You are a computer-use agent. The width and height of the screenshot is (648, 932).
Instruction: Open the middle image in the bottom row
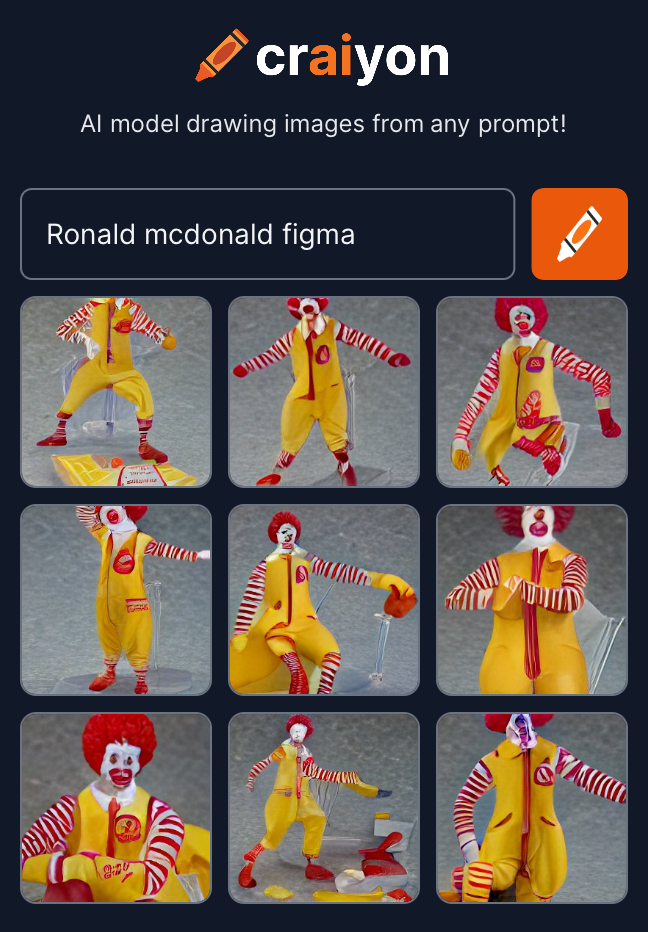click(x=324, y=808)
